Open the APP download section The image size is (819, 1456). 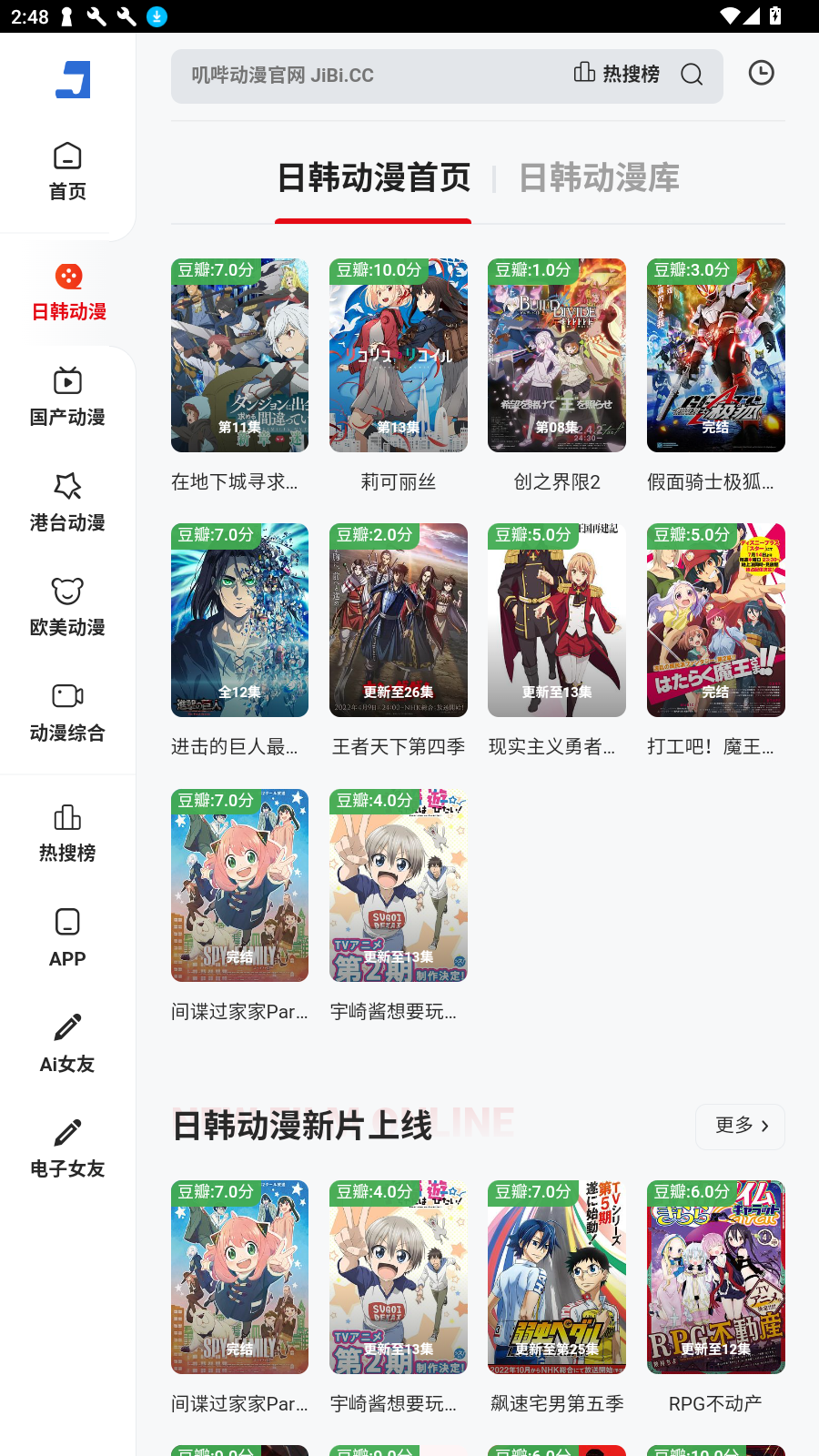coord(67,937)
